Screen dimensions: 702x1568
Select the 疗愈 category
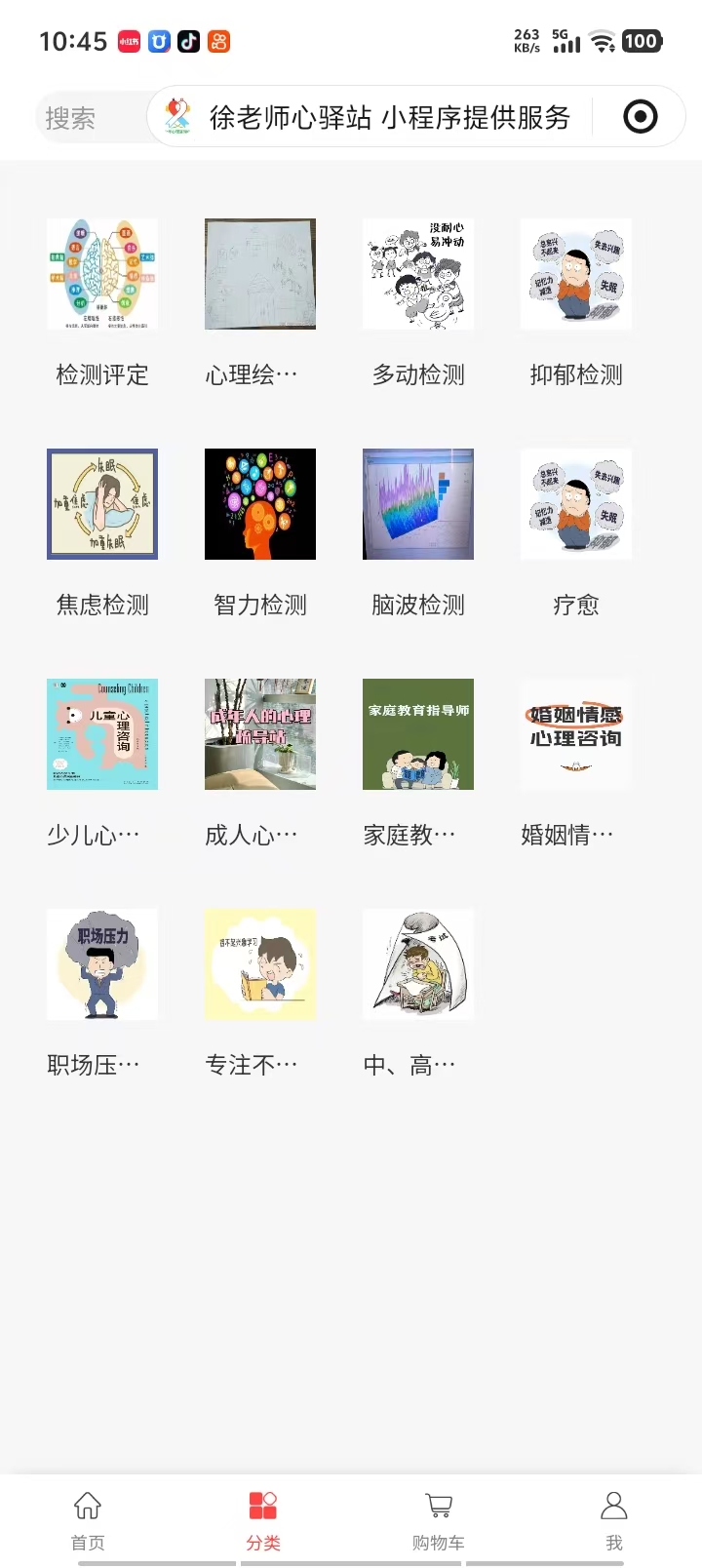[x=576, y=504]
